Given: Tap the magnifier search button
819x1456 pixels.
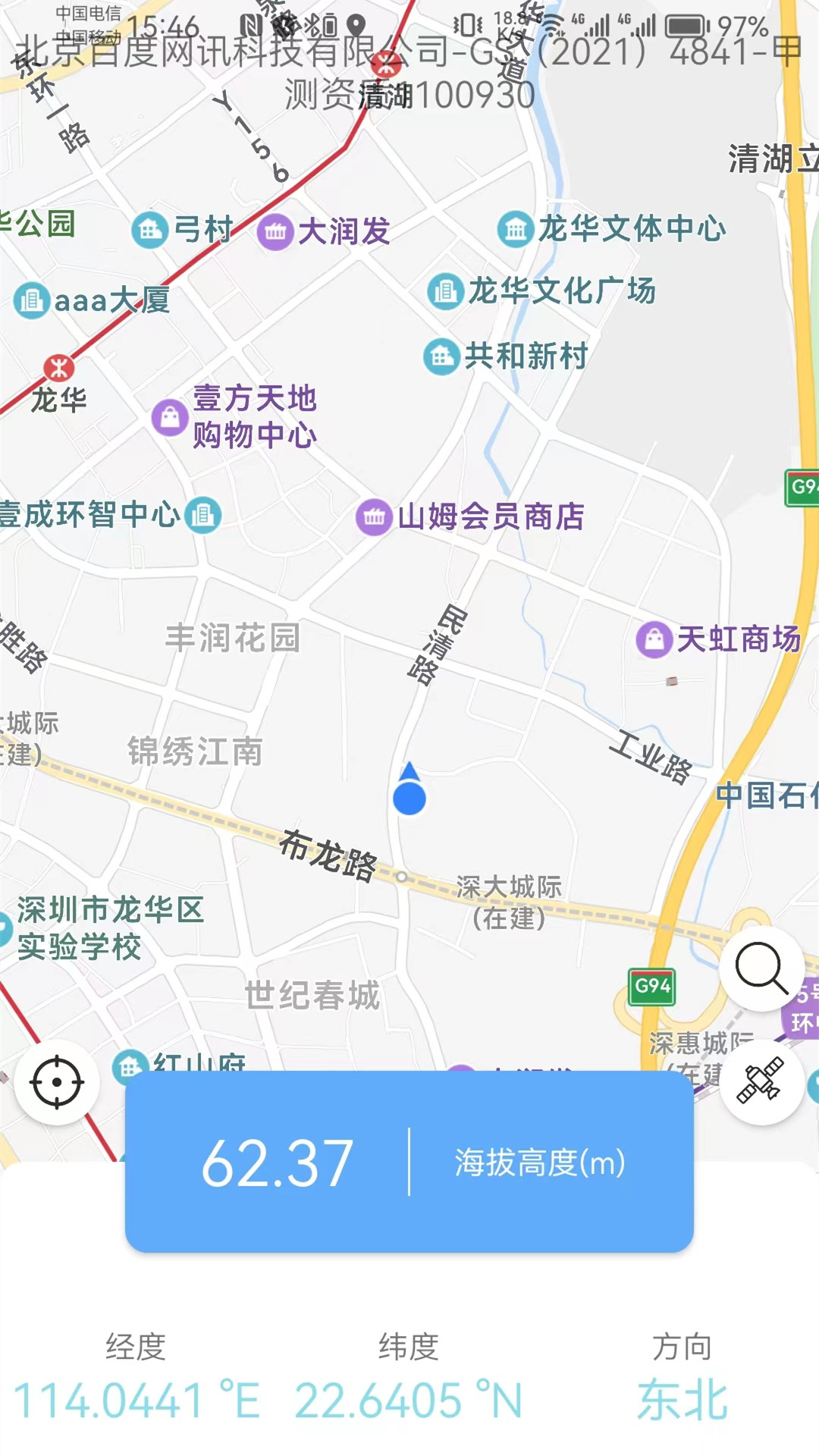Looking at the screenshot, I should (761, 968).
